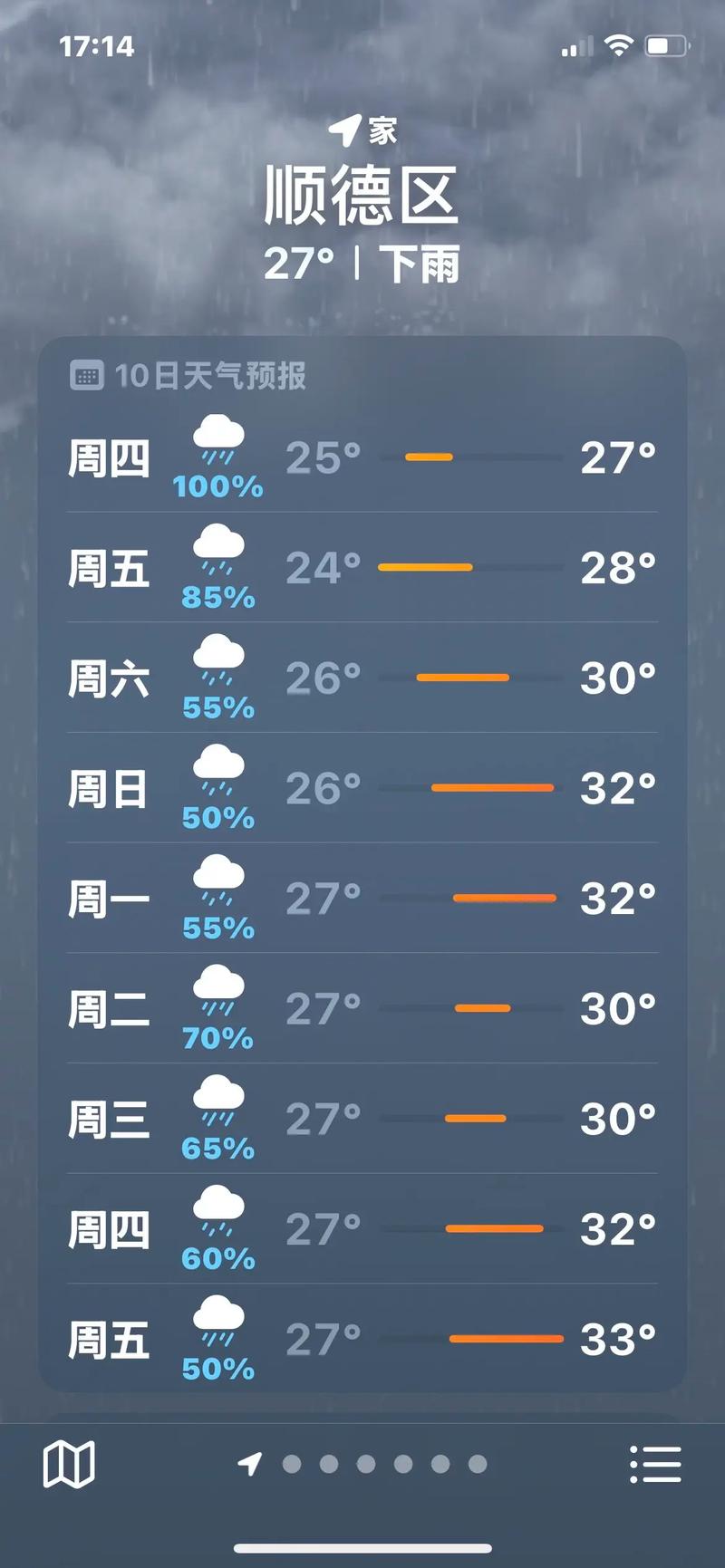Select the last page dot
The height and width of the screenshot is (1568, 725).
(x=478, y=1464)
